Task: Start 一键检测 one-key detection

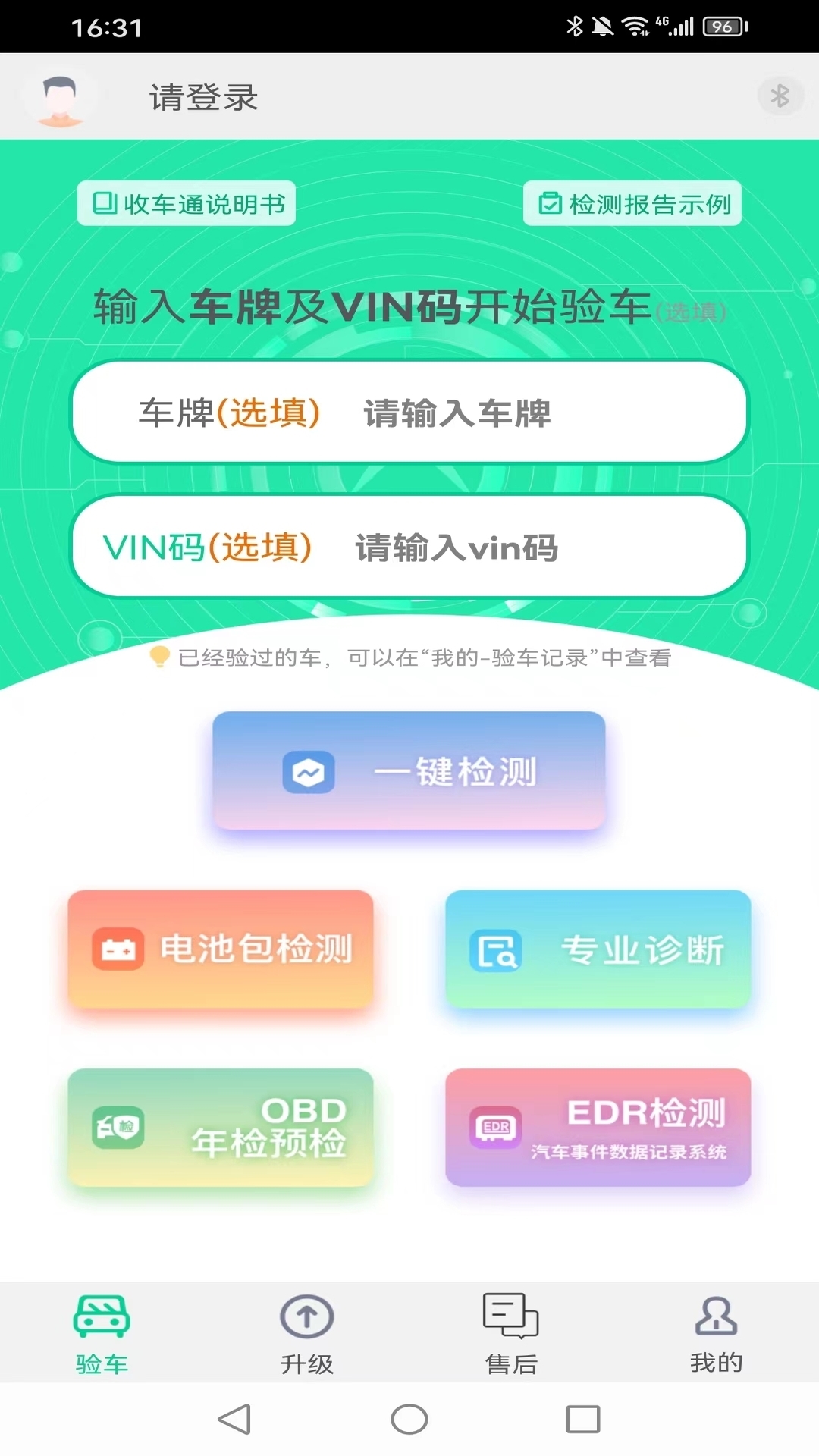Action: tap(409, 771)
